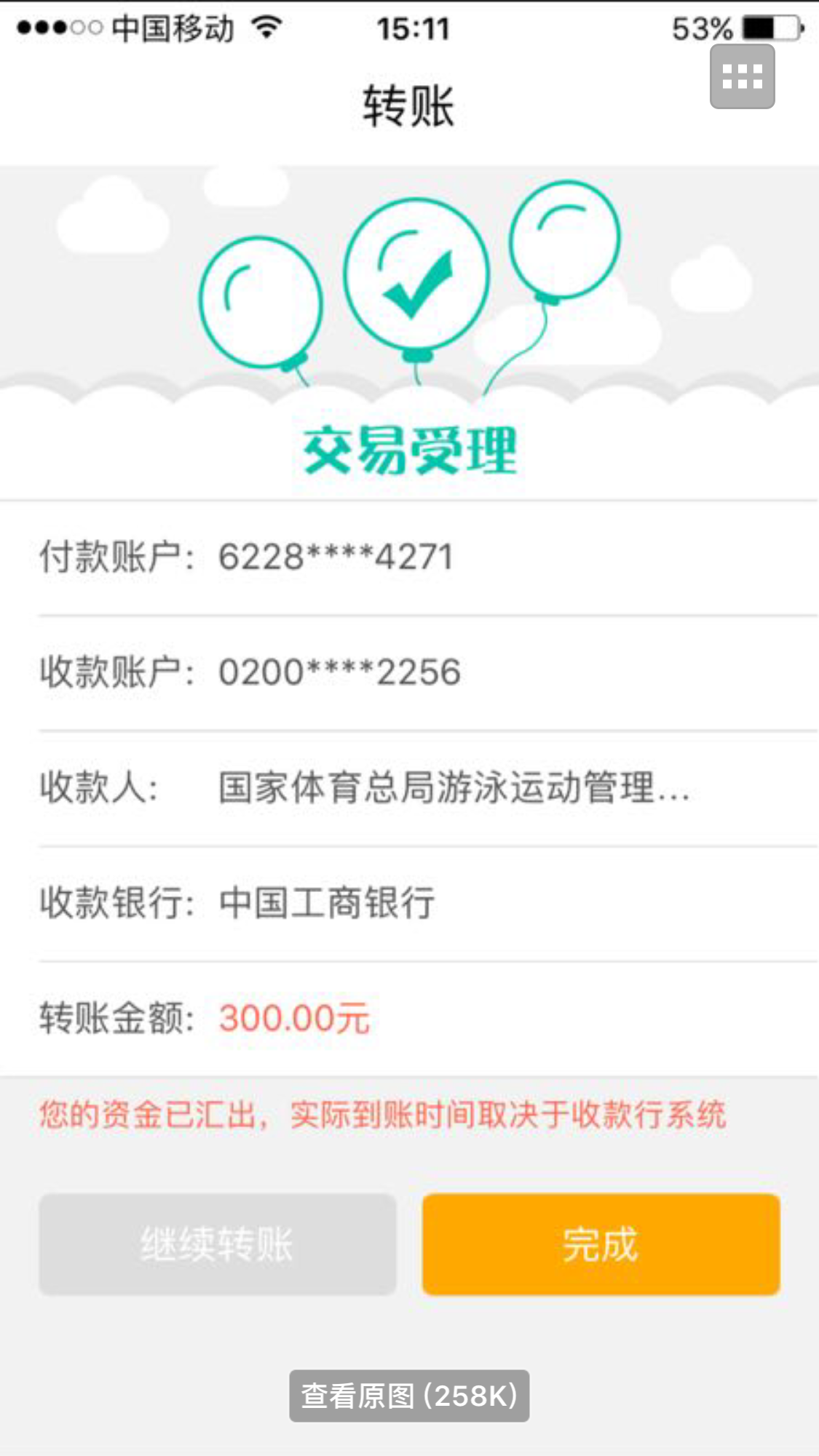Screen dimensions: 819x1456
Task: Open the grid menu icon
Action: (x=742, y=76)
